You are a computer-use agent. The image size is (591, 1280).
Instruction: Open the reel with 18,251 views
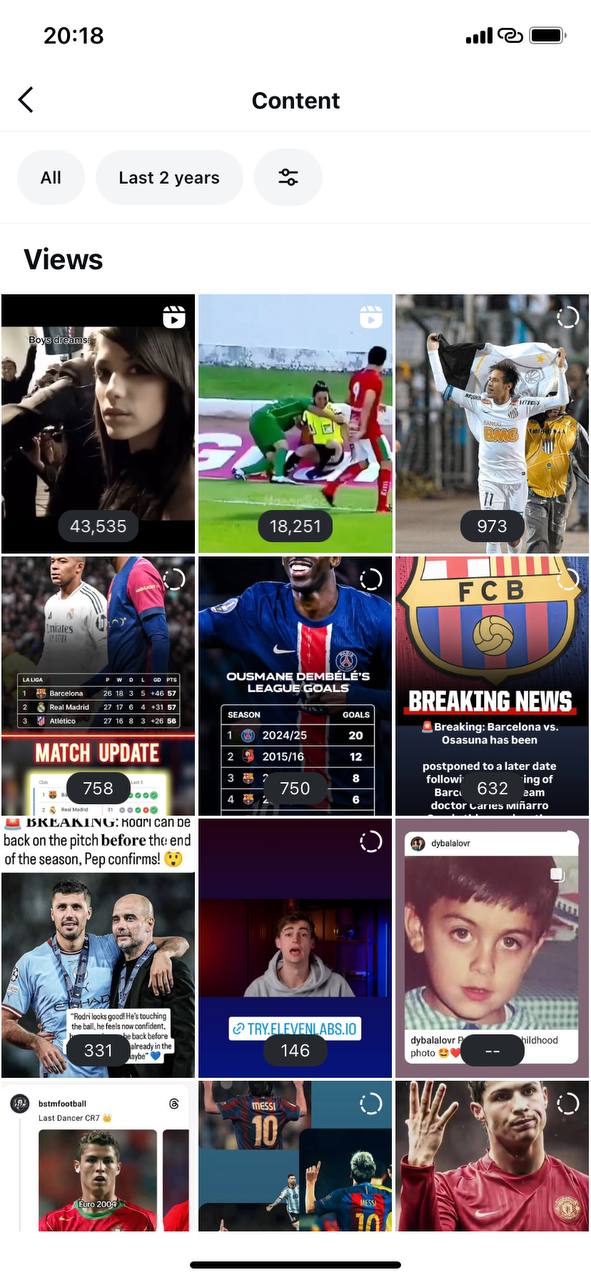[295, 423]
